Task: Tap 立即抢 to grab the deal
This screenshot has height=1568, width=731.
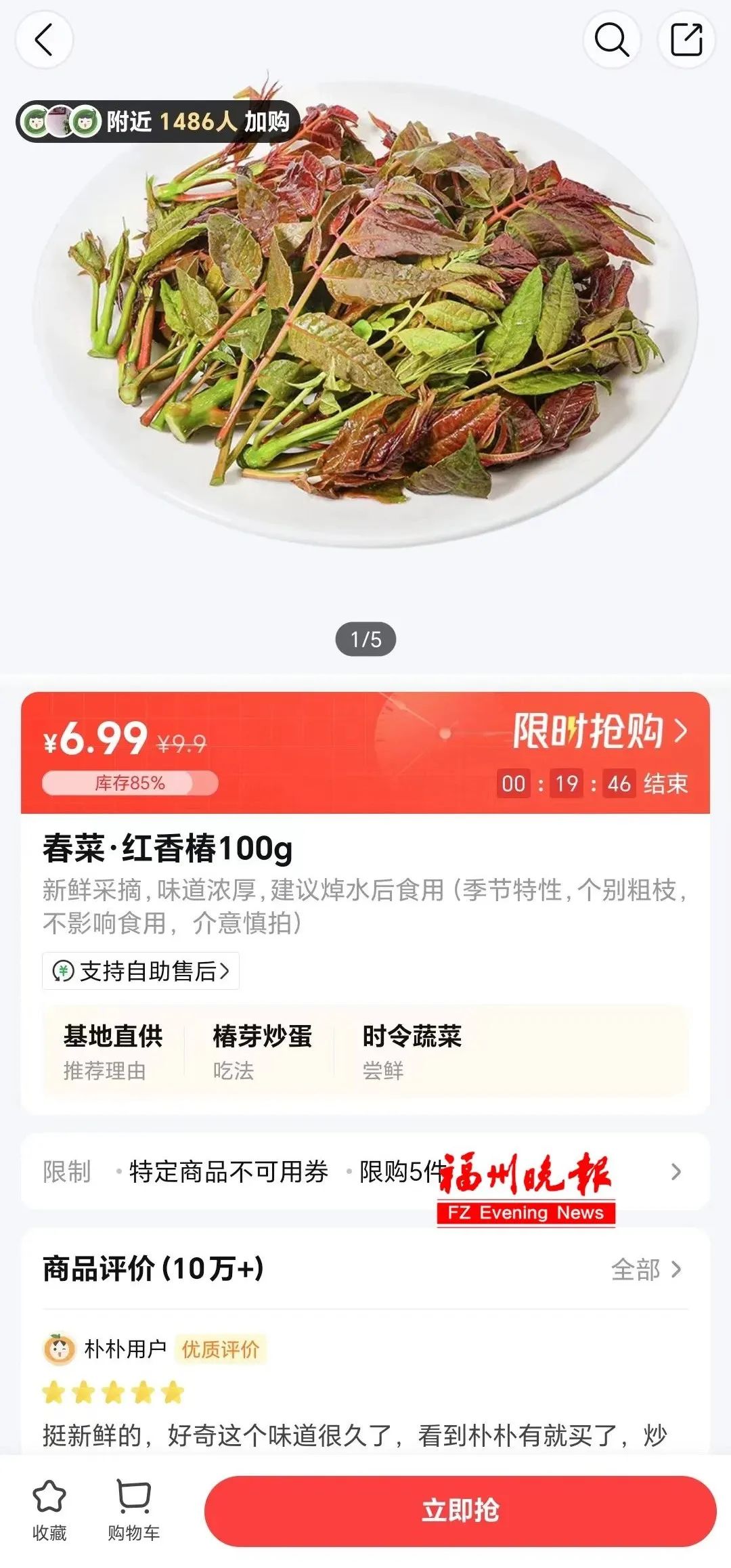Action: coord(460,1510)
